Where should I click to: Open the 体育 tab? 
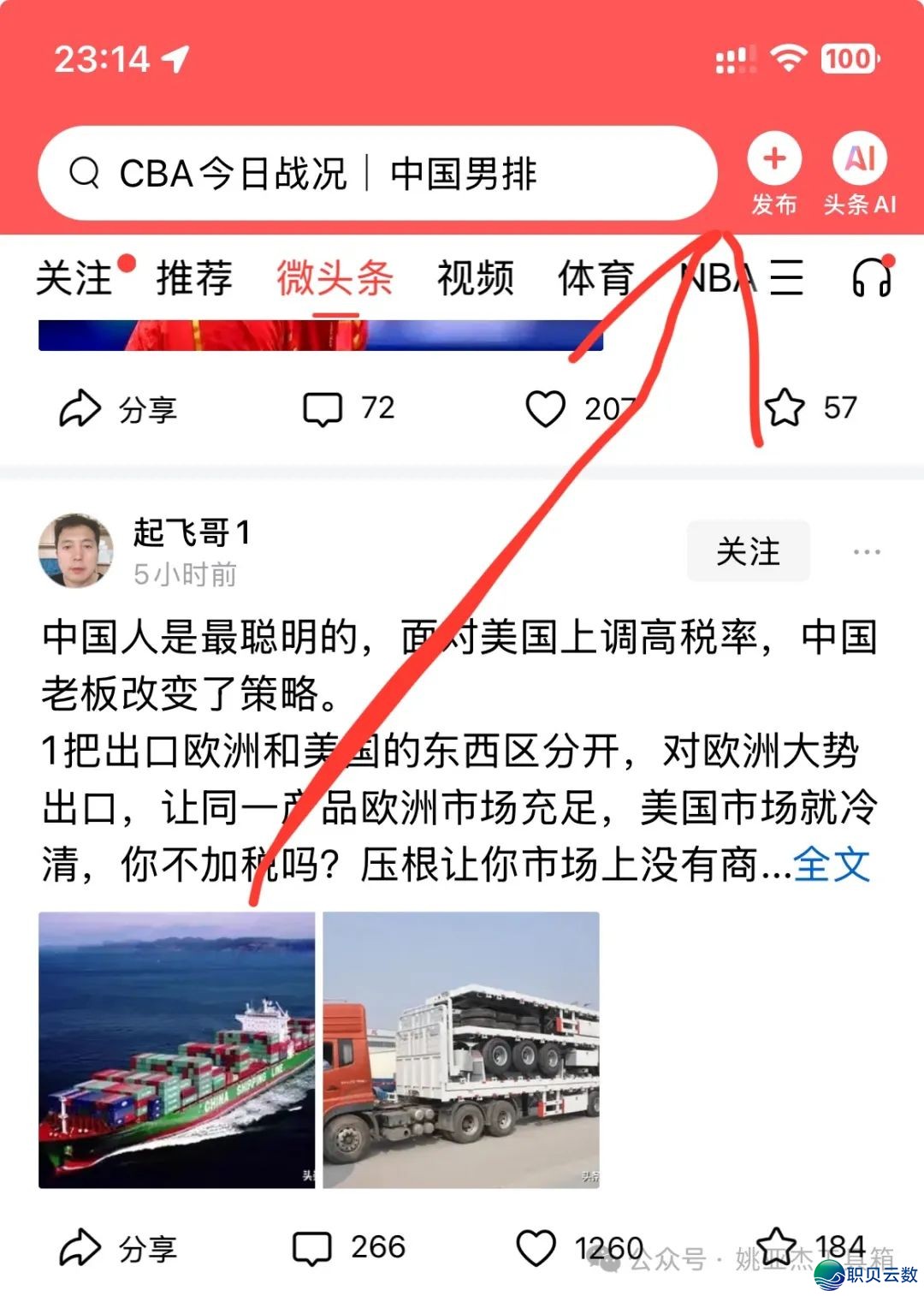click(596, 278)
